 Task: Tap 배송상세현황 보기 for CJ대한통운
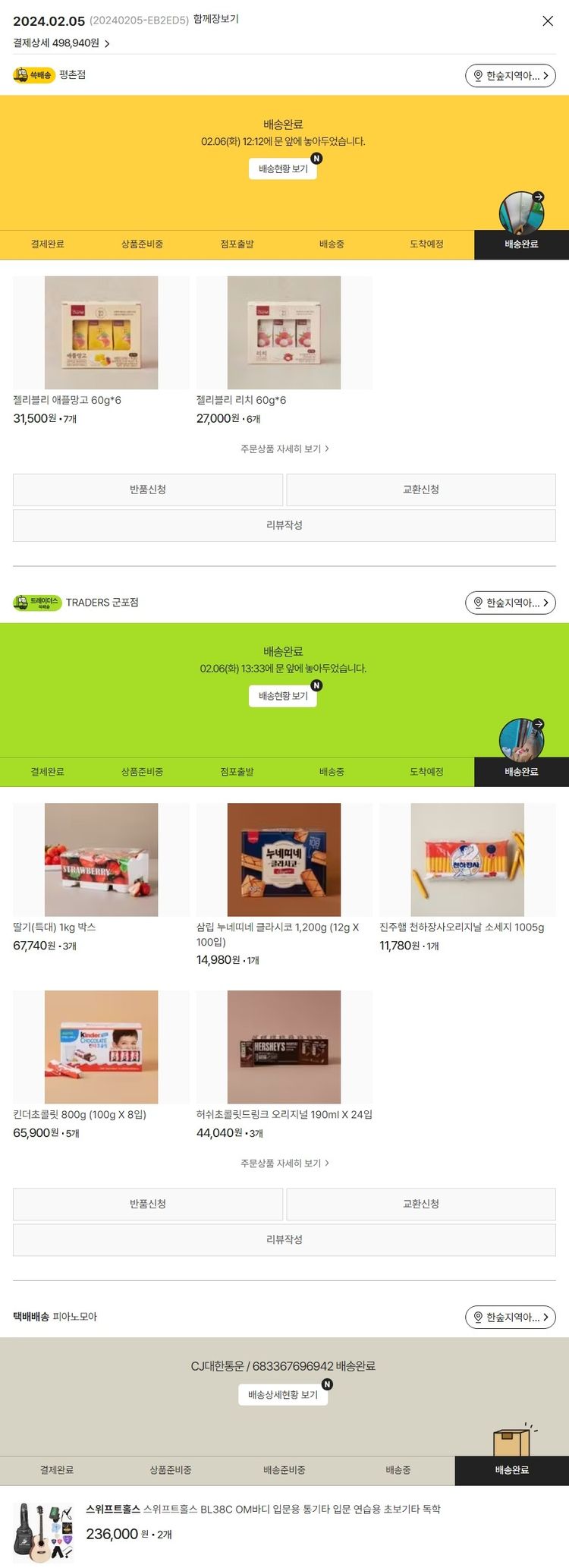(282, 1395)
